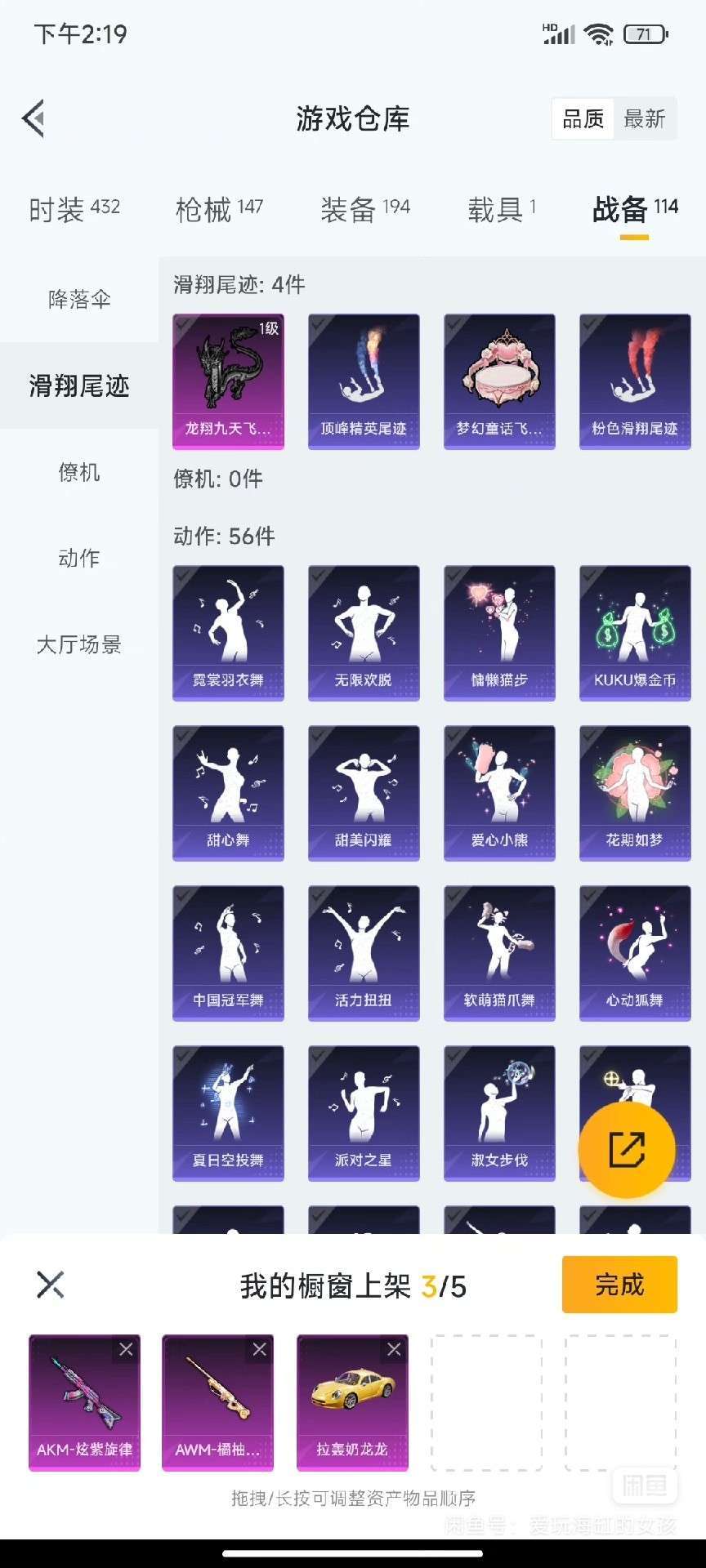
Task: Select the 花期如梦 emote
Action: [635, 793]
